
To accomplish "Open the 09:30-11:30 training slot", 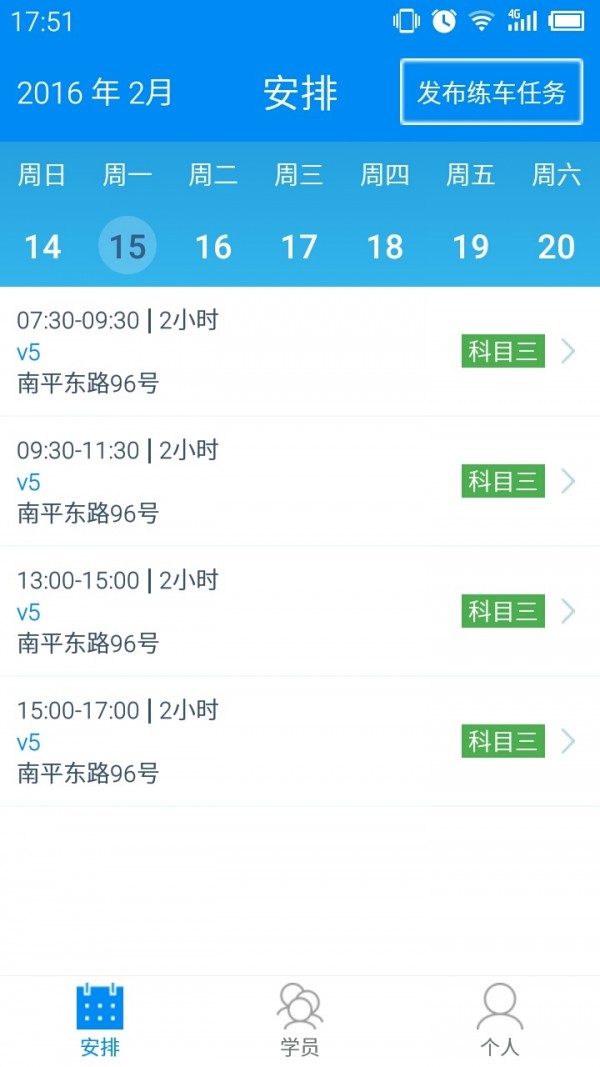I will coord(300,481).
